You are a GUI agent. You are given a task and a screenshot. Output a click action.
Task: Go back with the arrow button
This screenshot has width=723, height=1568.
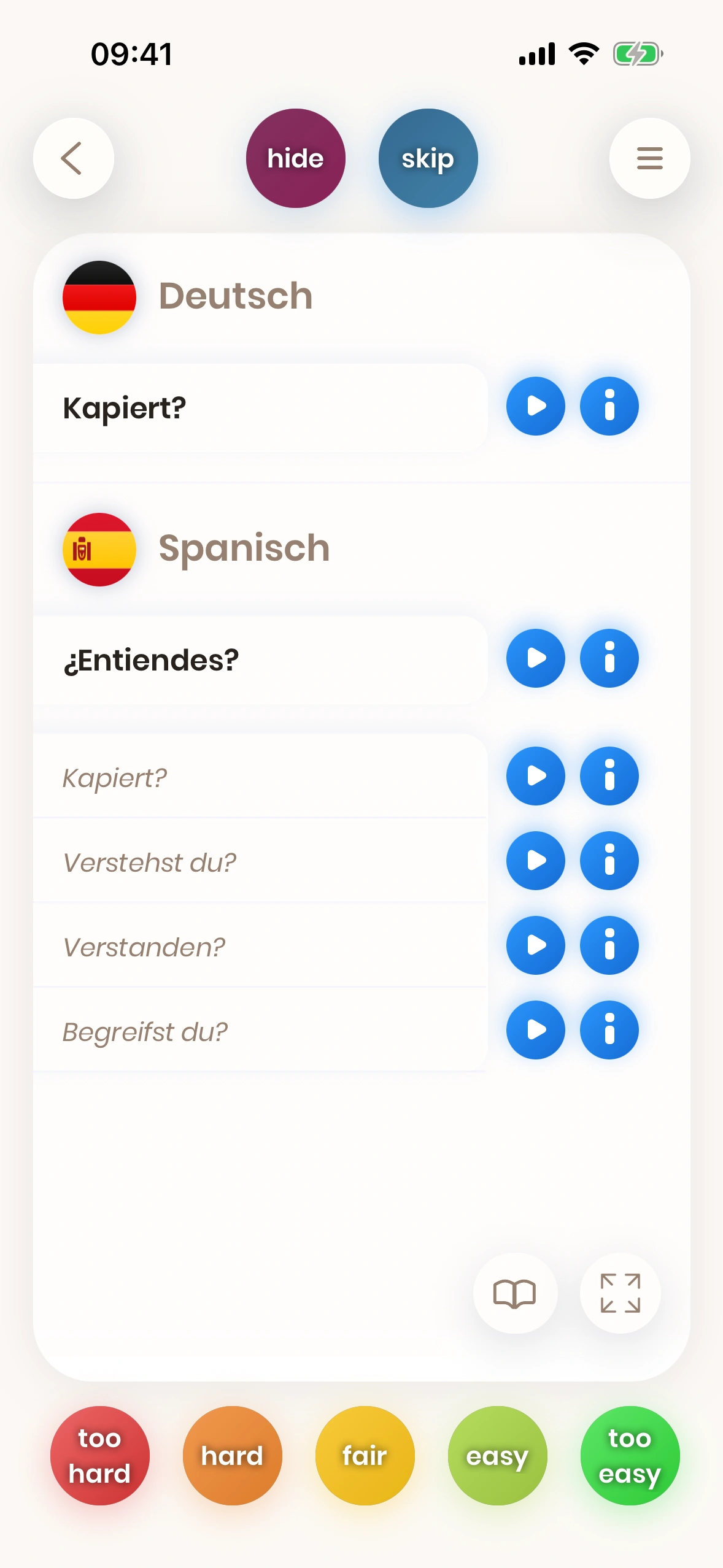(x=74, y=158)
